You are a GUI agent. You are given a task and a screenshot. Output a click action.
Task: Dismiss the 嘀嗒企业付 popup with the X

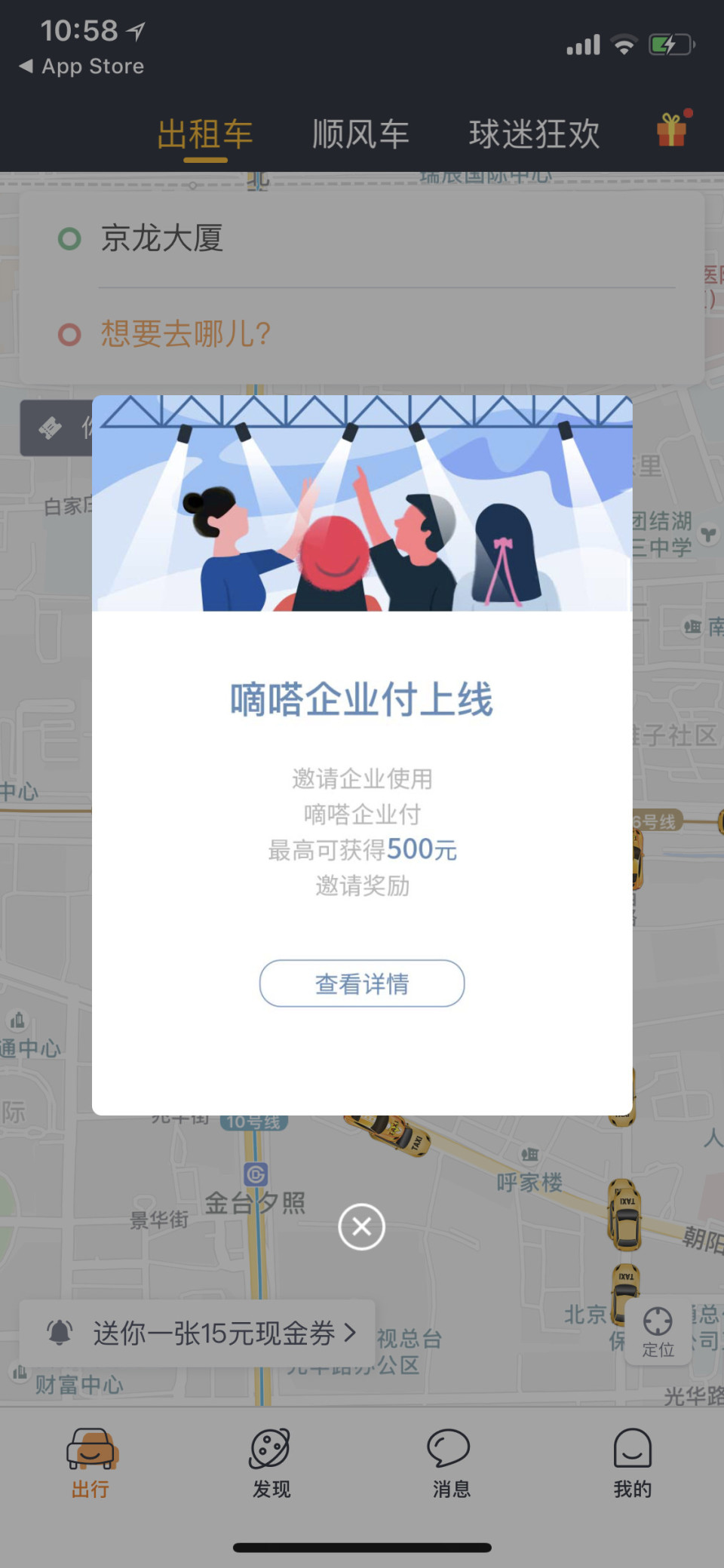[x=362, y=1226]
